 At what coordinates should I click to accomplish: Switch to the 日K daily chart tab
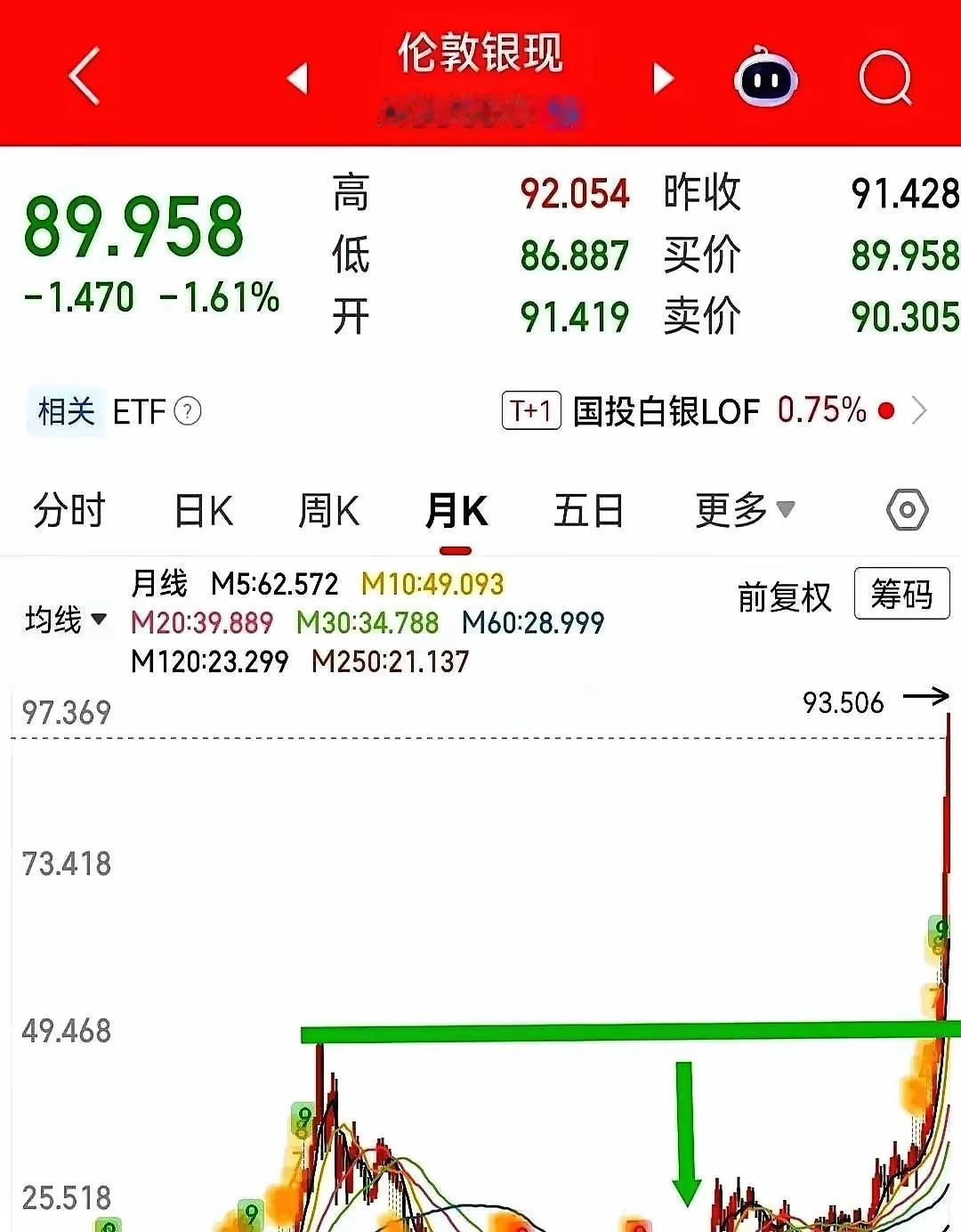203,510
